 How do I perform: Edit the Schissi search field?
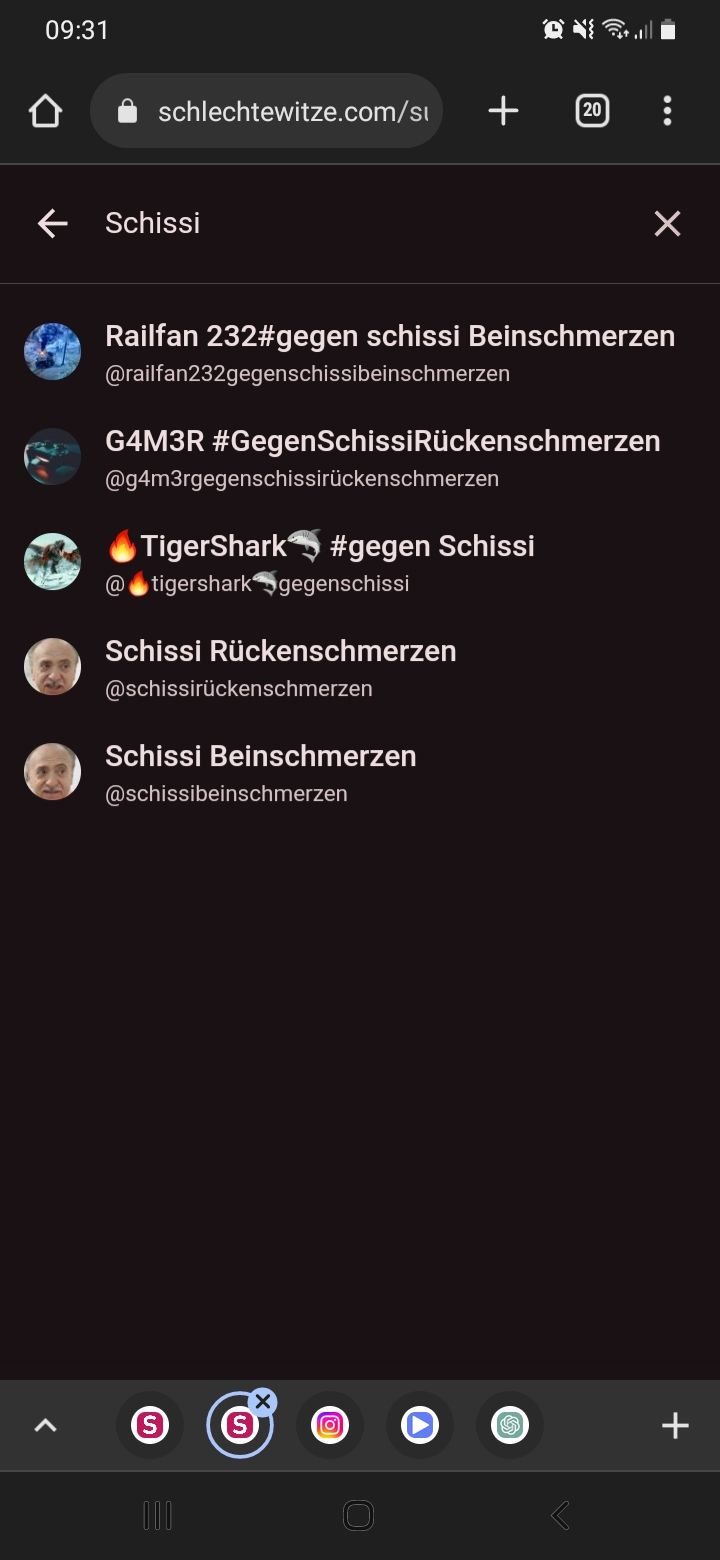(360, 223)
